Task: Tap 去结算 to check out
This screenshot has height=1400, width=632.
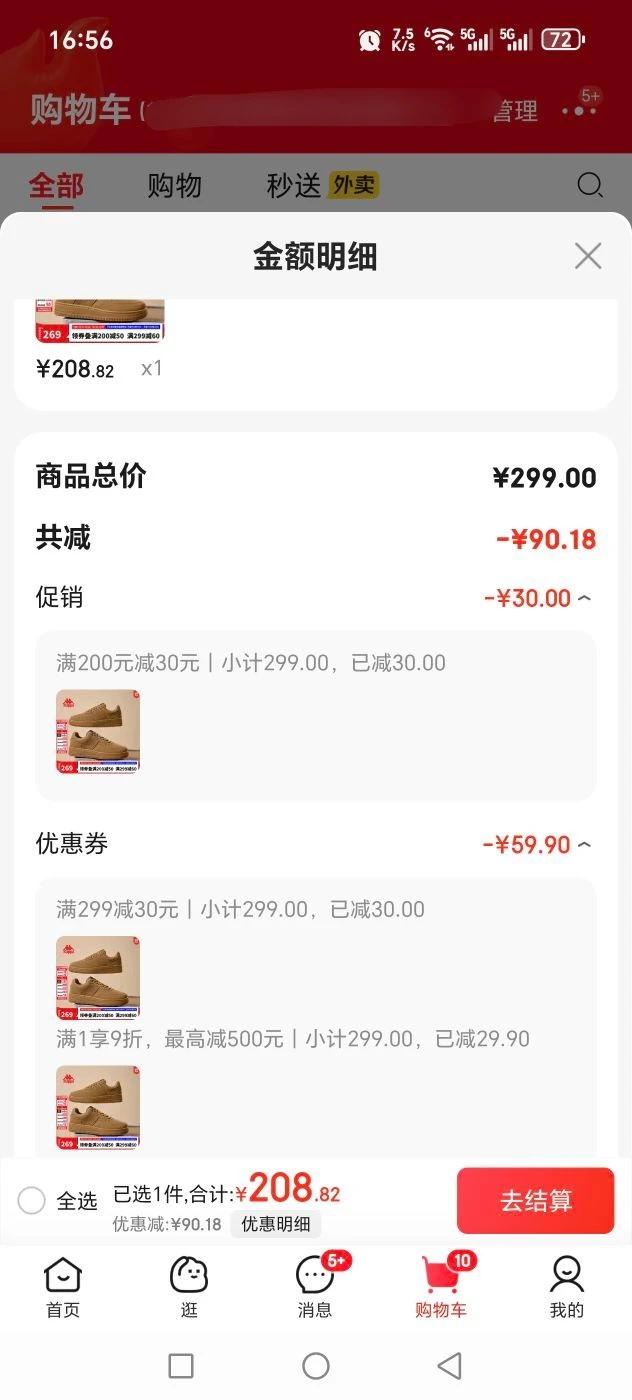Action: pos(535,1200)
